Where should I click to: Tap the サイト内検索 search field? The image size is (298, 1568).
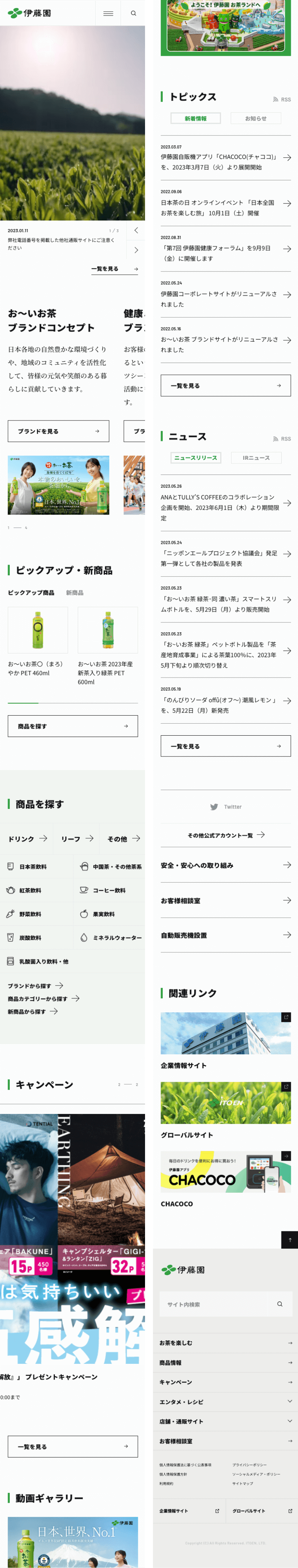[x=213, y=1304]
